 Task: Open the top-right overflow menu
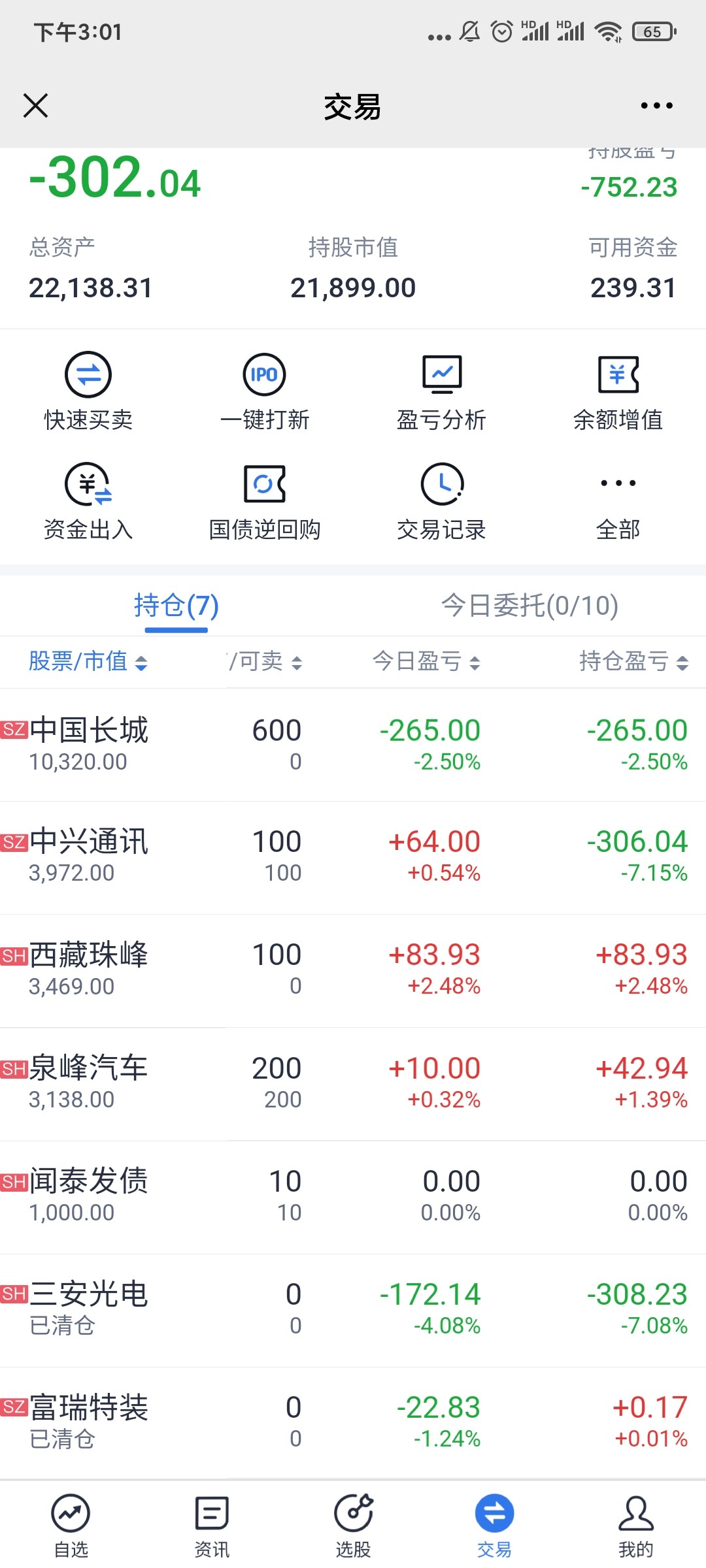[x=656, y=106]
